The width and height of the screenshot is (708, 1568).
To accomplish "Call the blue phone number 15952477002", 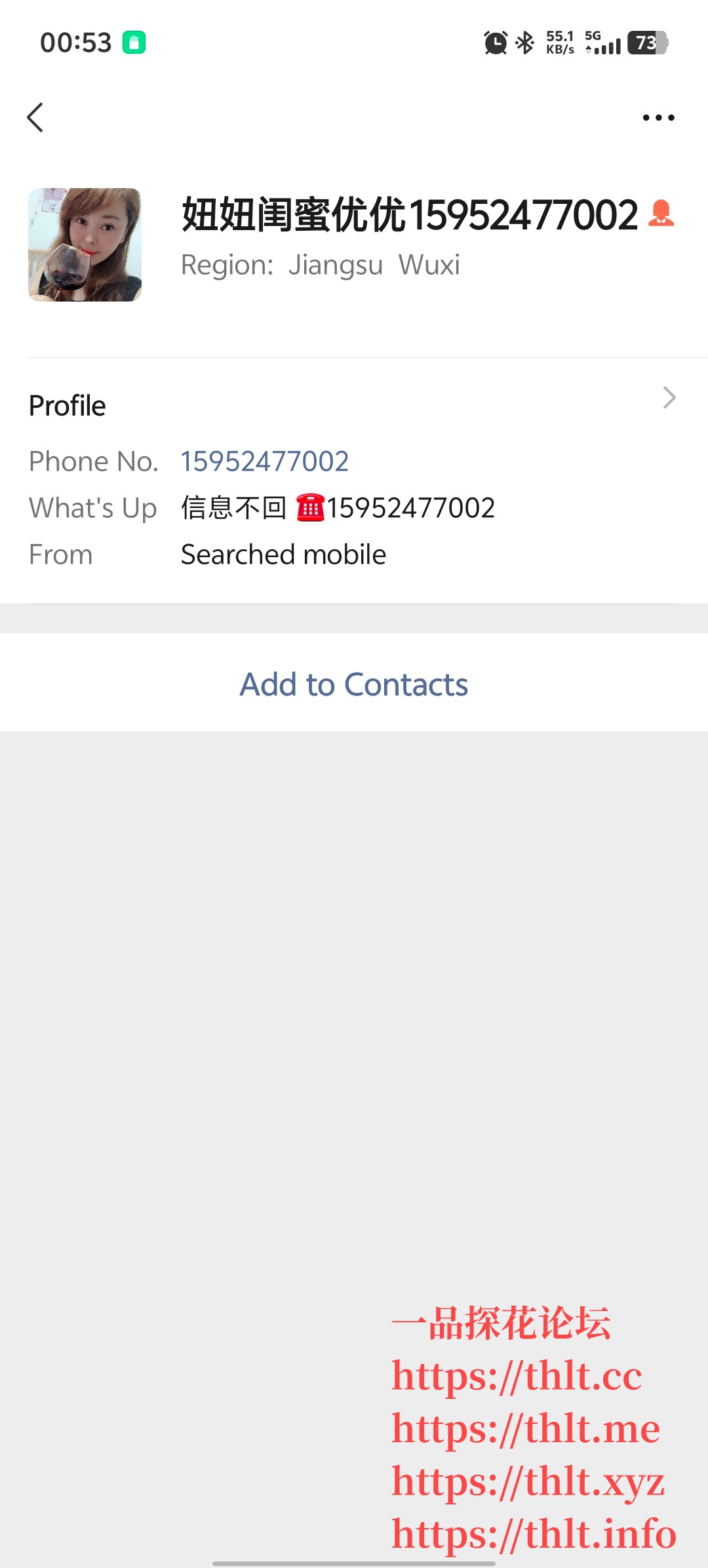I will pyautogui.click(x=265, y=461).
